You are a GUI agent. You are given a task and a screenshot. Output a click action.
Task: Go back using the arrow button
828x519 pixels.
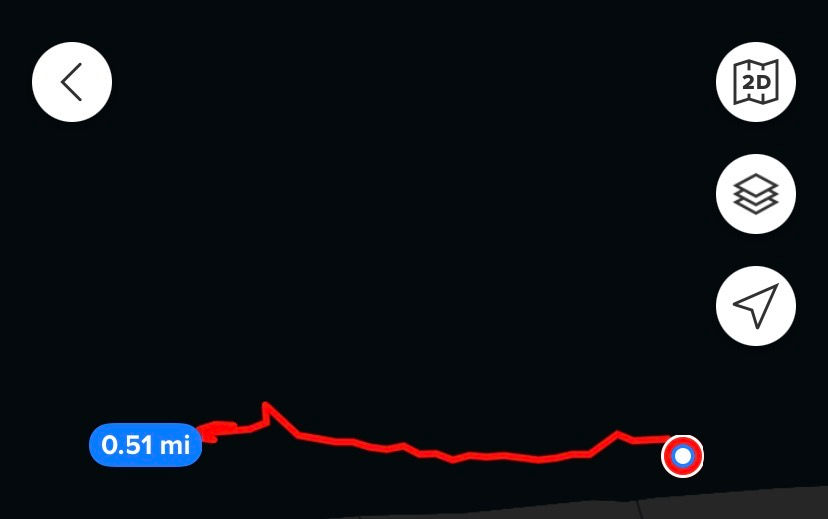point(72,82)
